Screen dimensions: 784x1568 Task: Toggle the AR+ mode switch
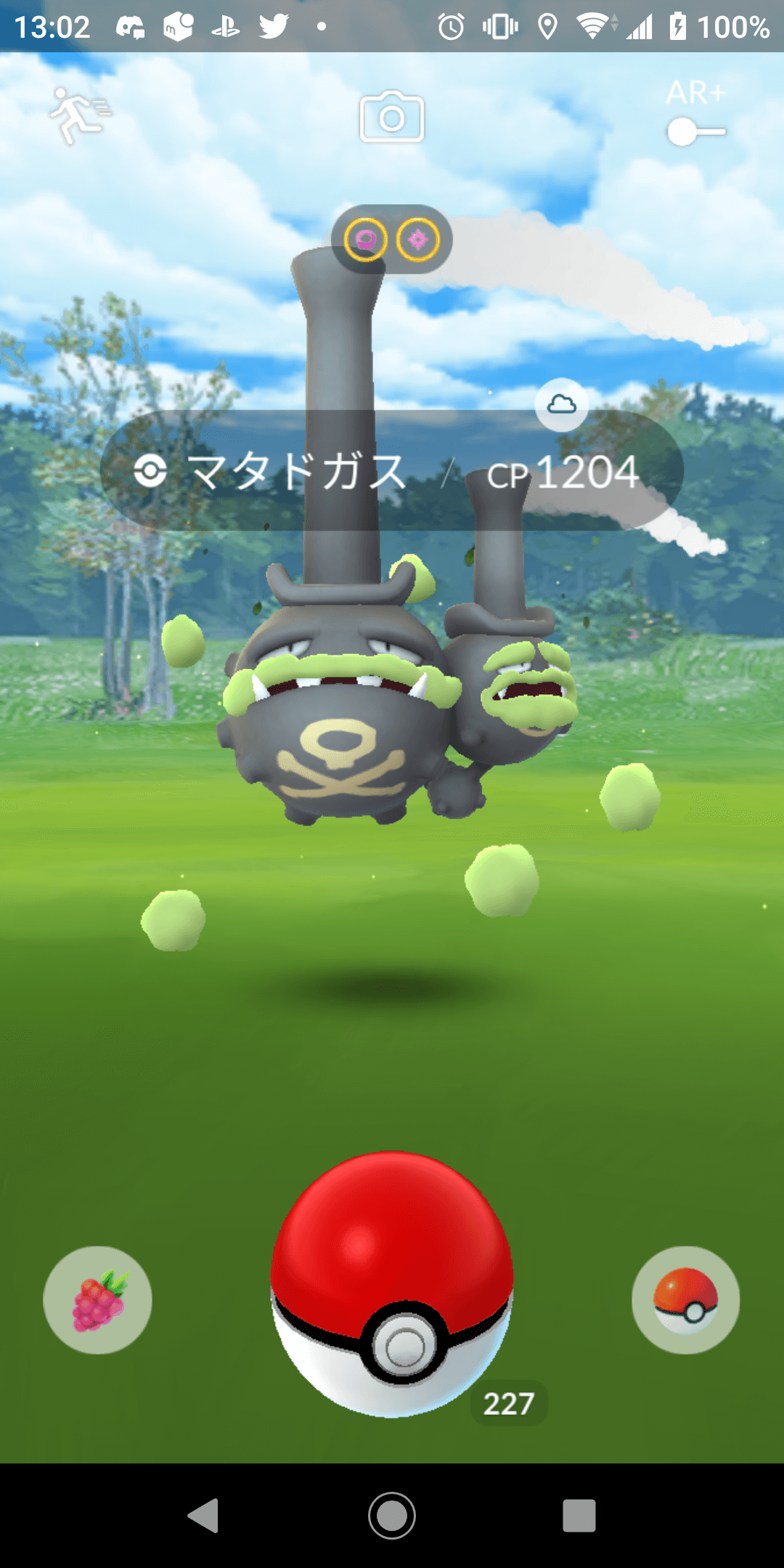pos(695,132)
